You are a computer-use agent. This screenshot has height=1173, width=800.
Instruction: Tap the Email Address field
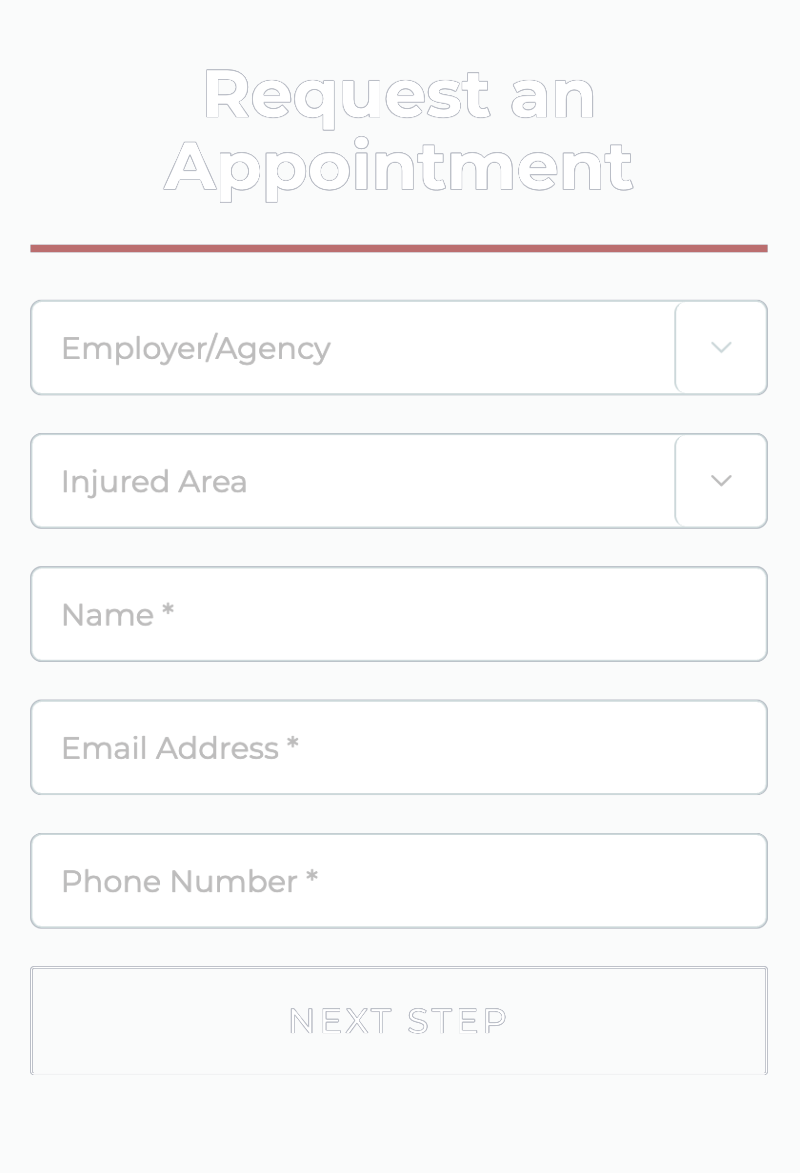coord(398,747)
